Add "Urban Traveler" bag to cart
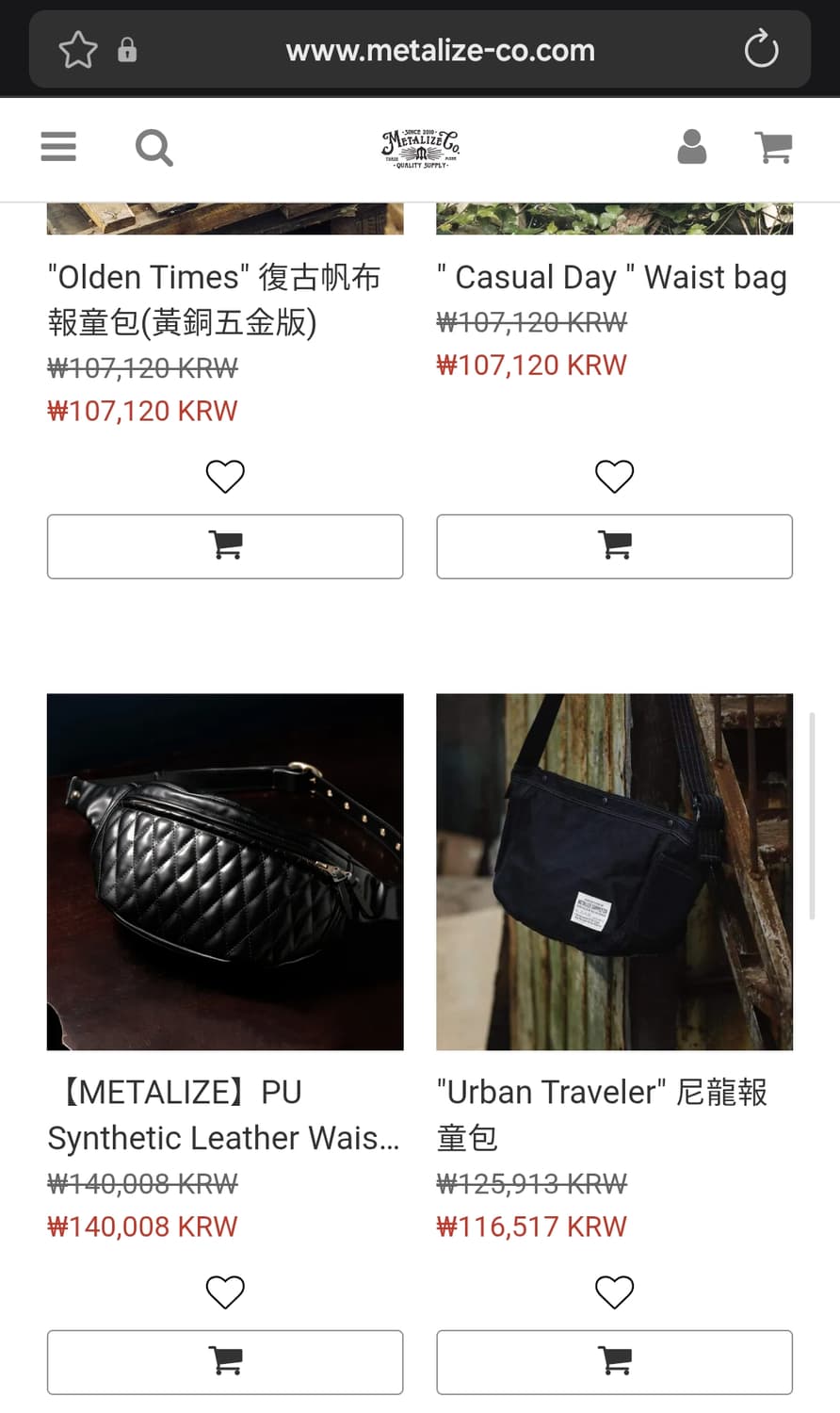Screen dimensions: 840x1413 (615, 1361)
